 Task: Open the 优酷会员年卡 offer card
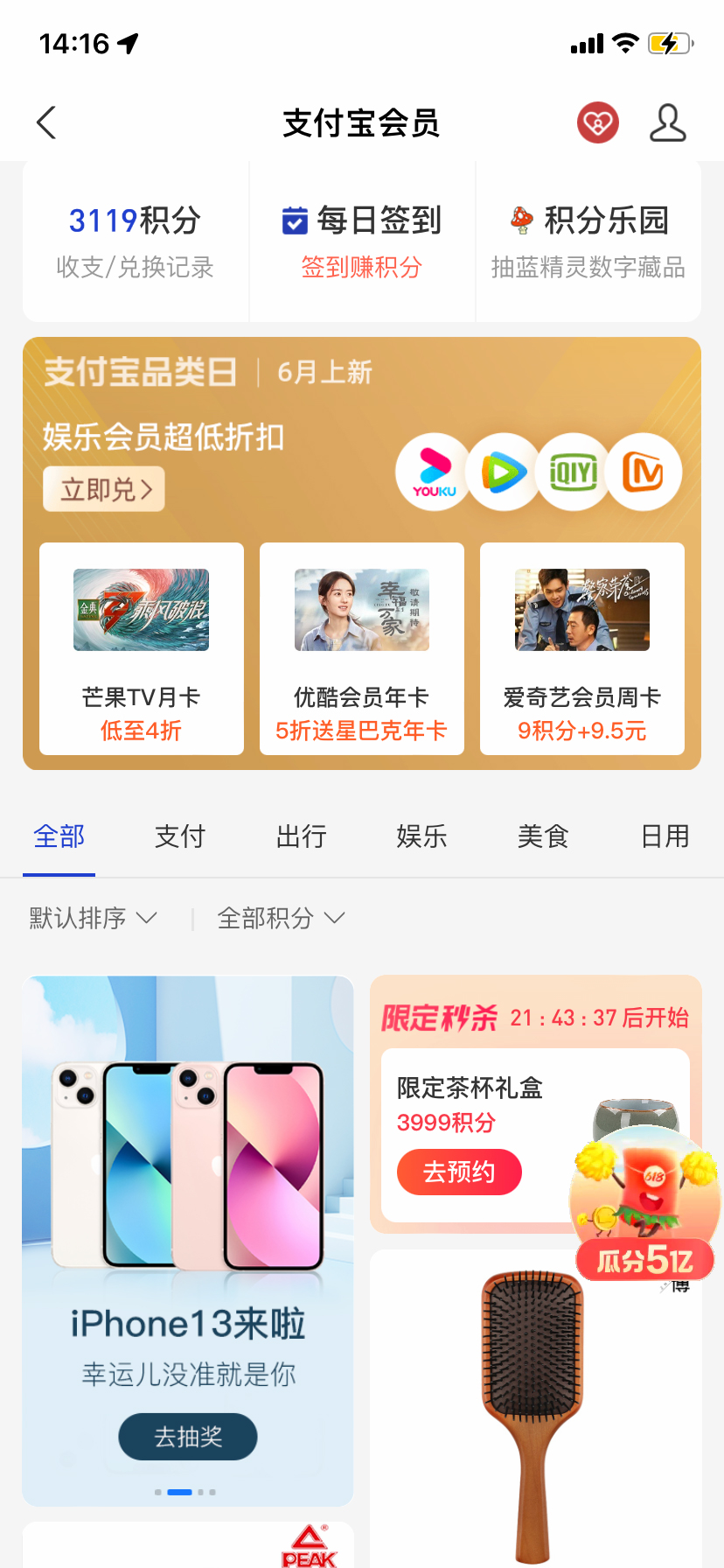[x=362, y=648]
